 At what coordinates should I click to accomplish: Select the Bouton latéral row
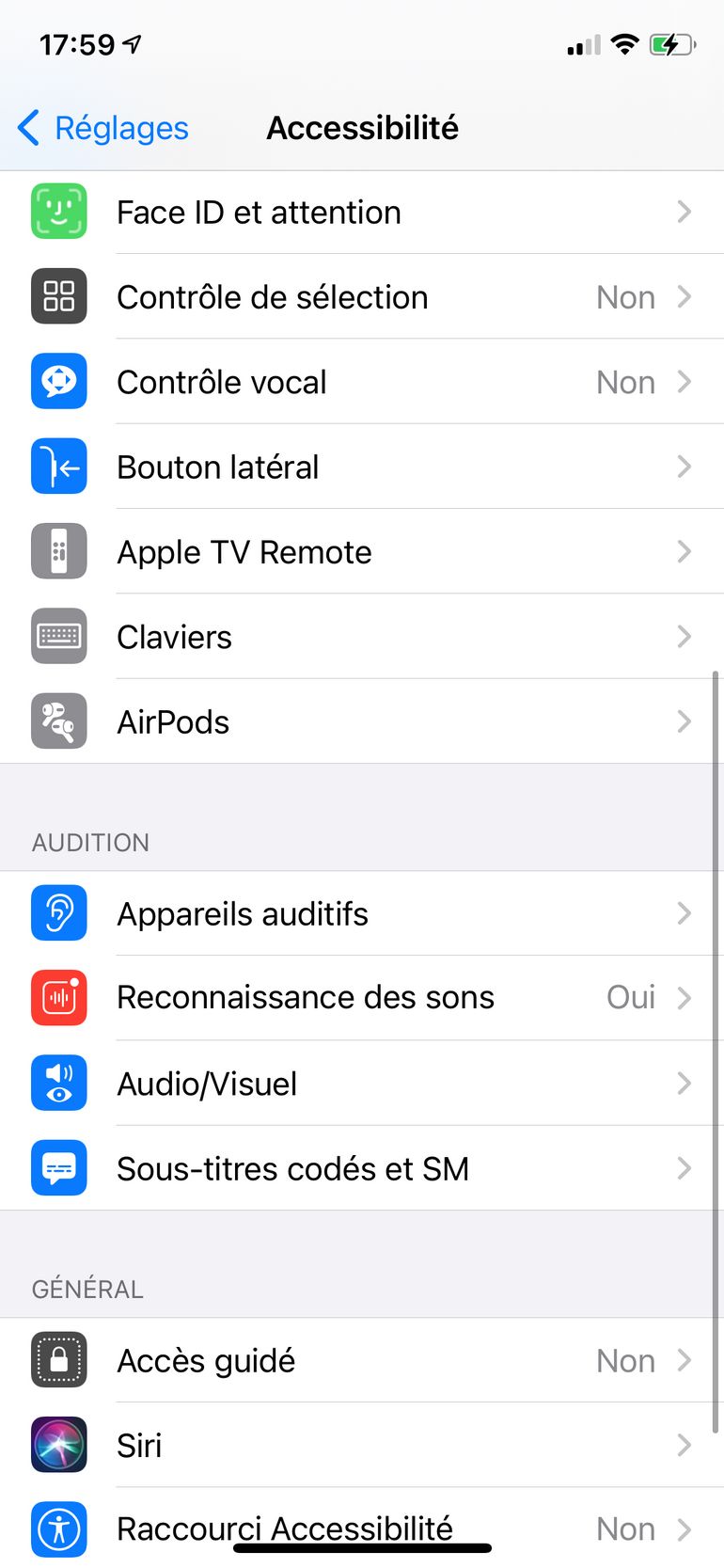362,467
